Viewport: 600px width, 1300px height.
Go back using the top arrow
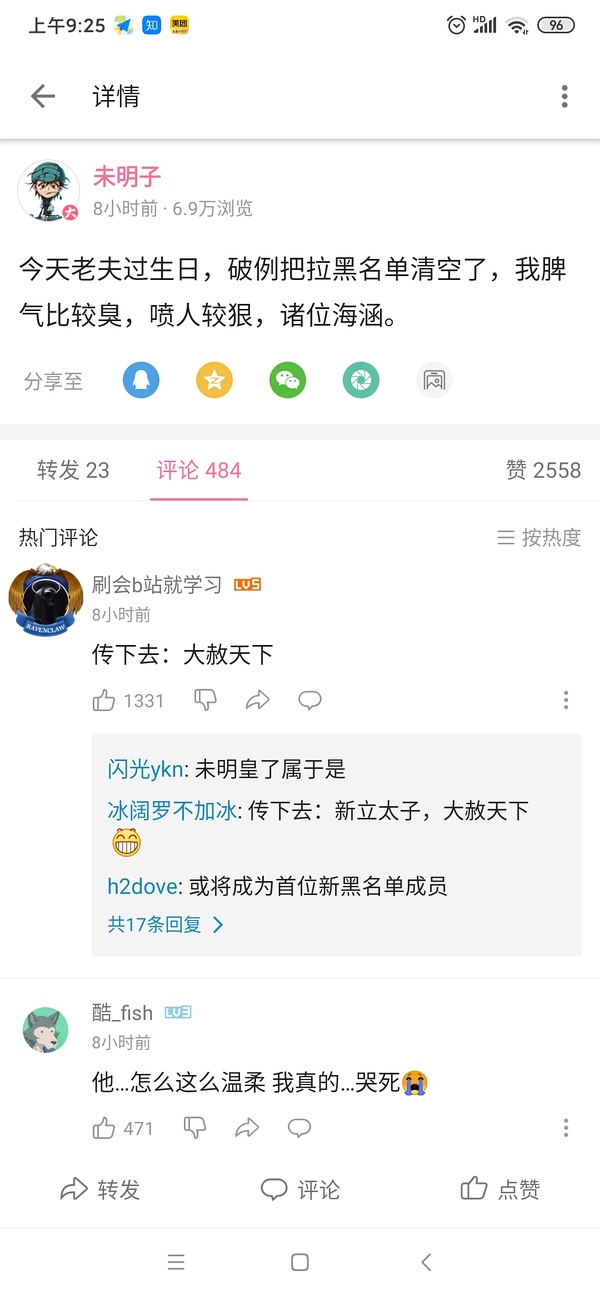tap(43, 96)
